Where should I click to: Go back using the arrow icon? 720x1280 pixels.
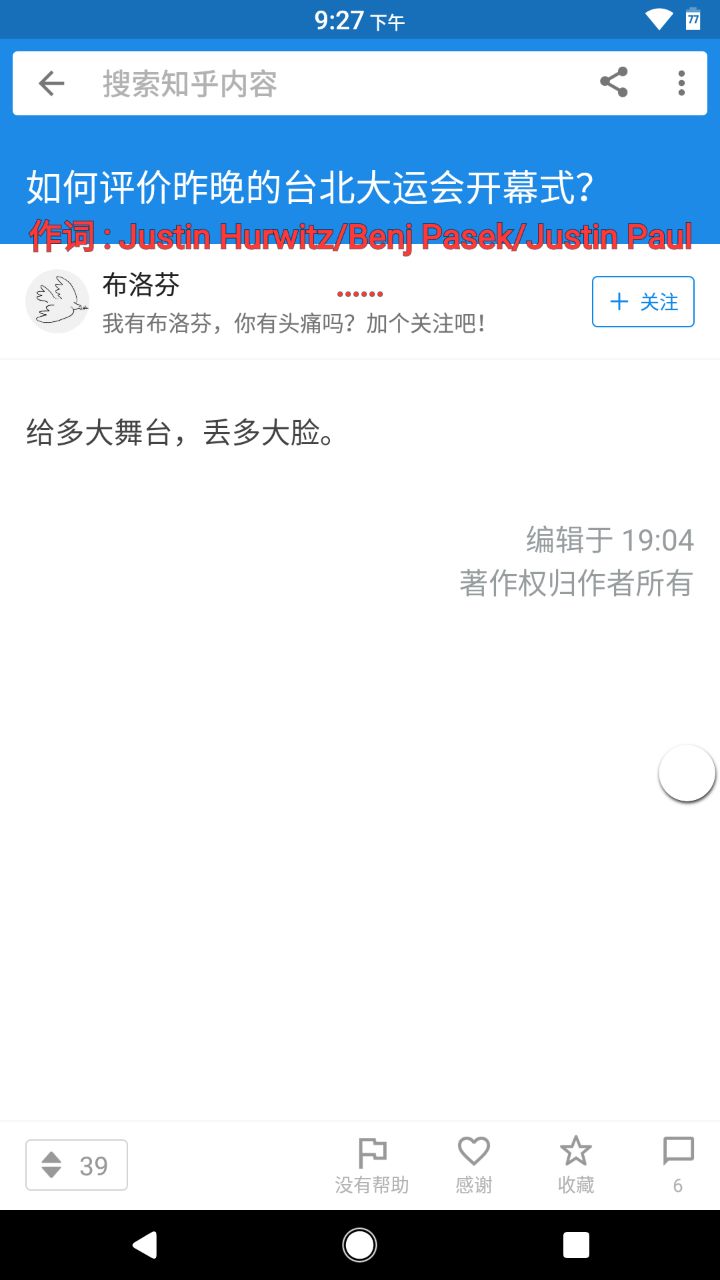tap(51, 84)
